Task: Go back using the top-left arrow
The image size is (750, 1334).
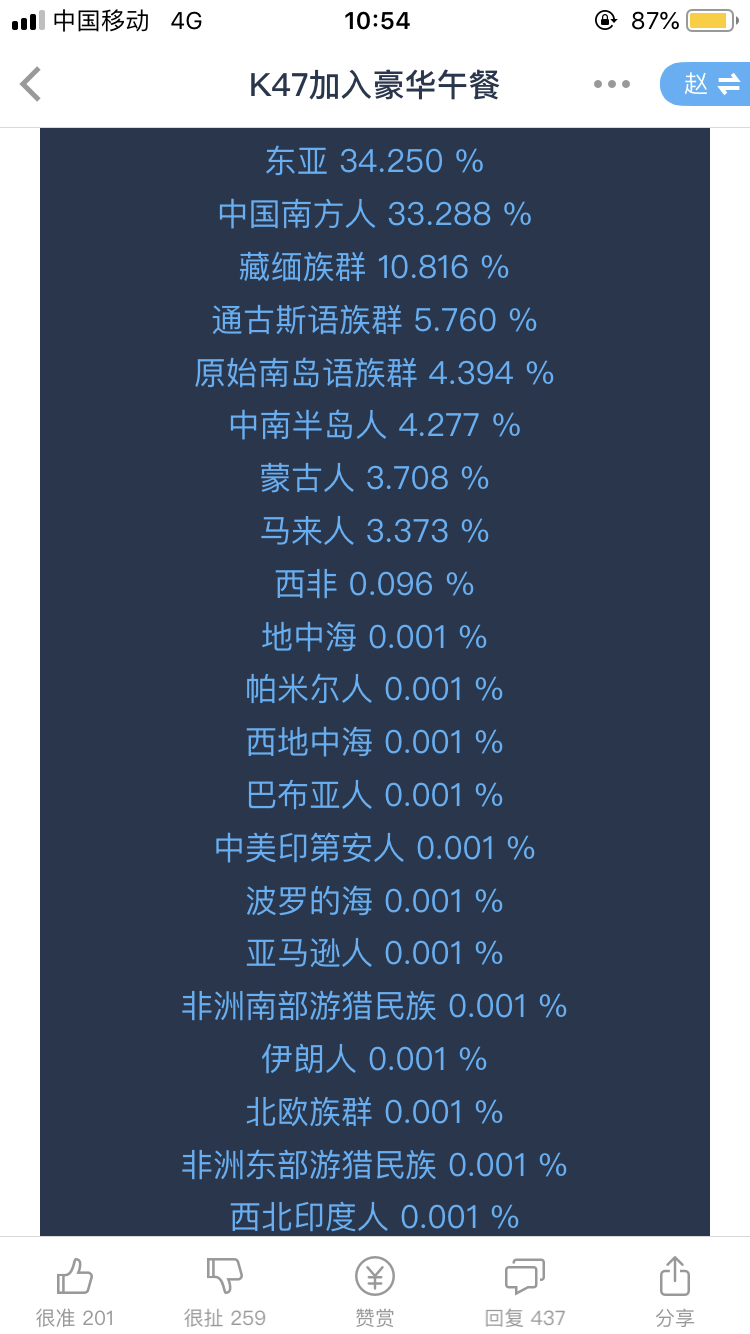Action: pyautogui.click(x=31, y=85)
